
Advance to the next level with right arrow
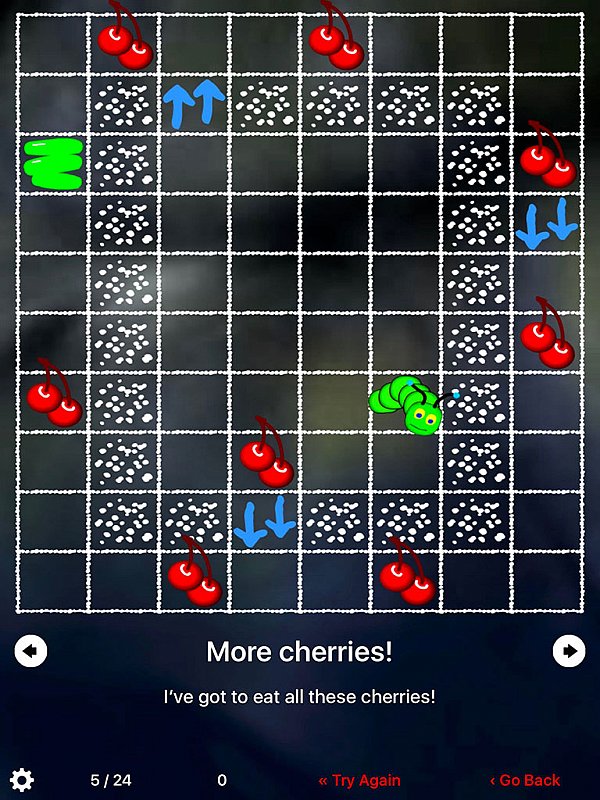[569, 651]
